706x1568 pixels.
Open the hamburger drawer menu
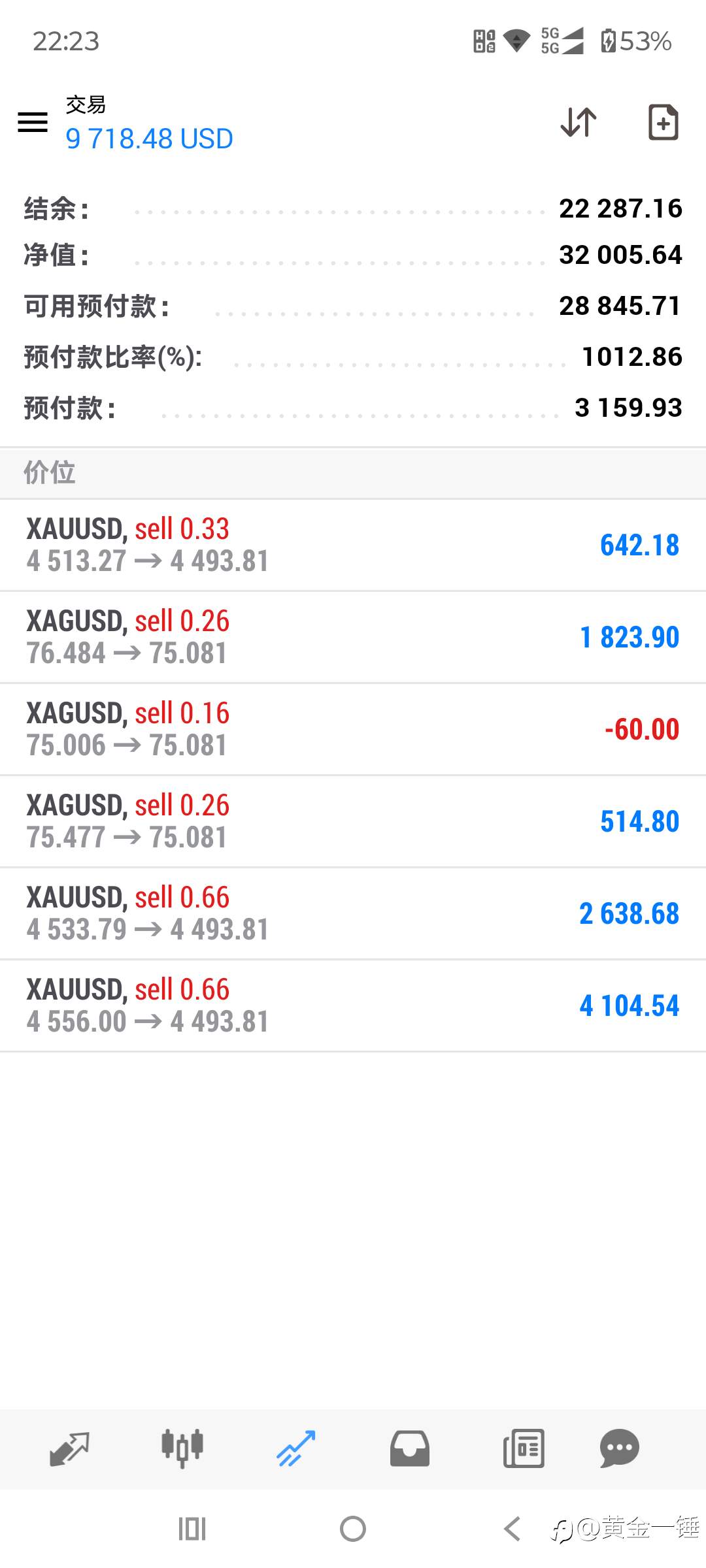pos(33,122)
